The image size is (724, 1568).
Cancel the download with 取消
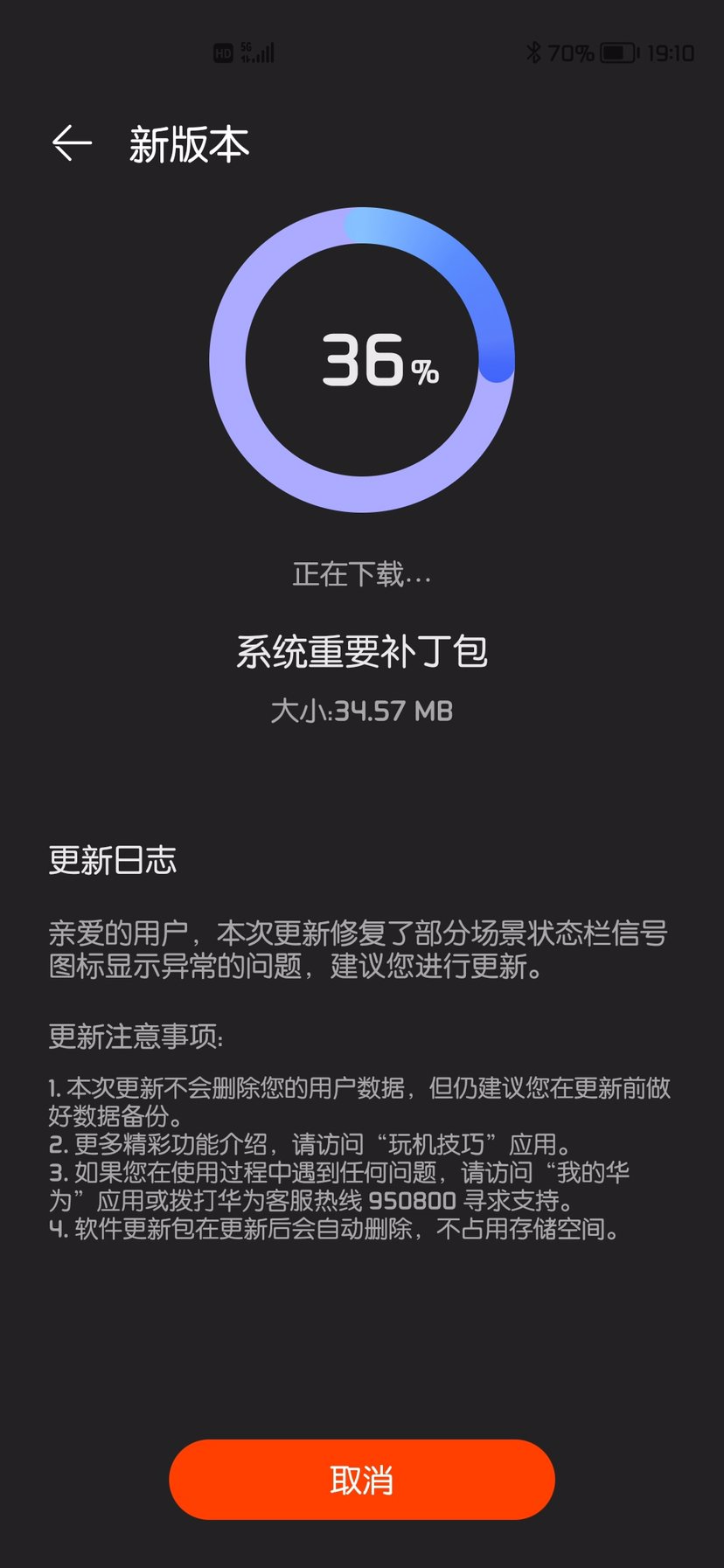click(x=361, y=1479)
